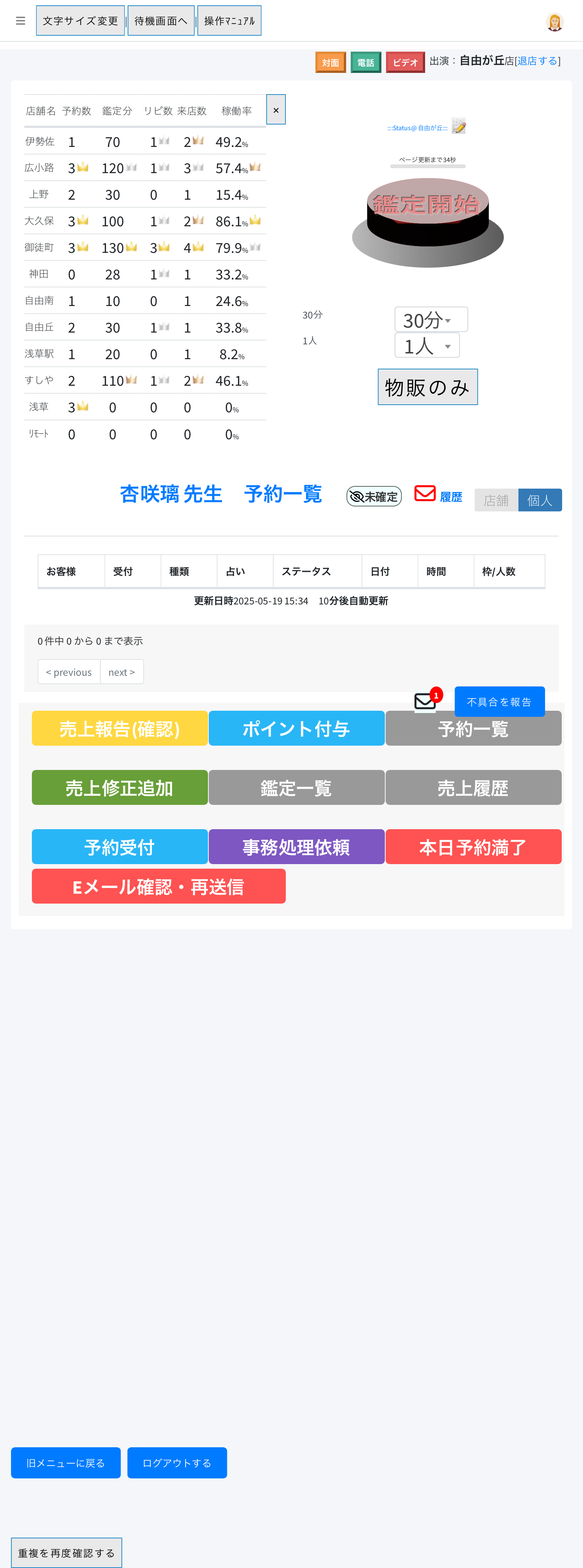This screenshot has width=583, height=1568.
Task: Go to next page of reservations
Action: pos(122,672)
